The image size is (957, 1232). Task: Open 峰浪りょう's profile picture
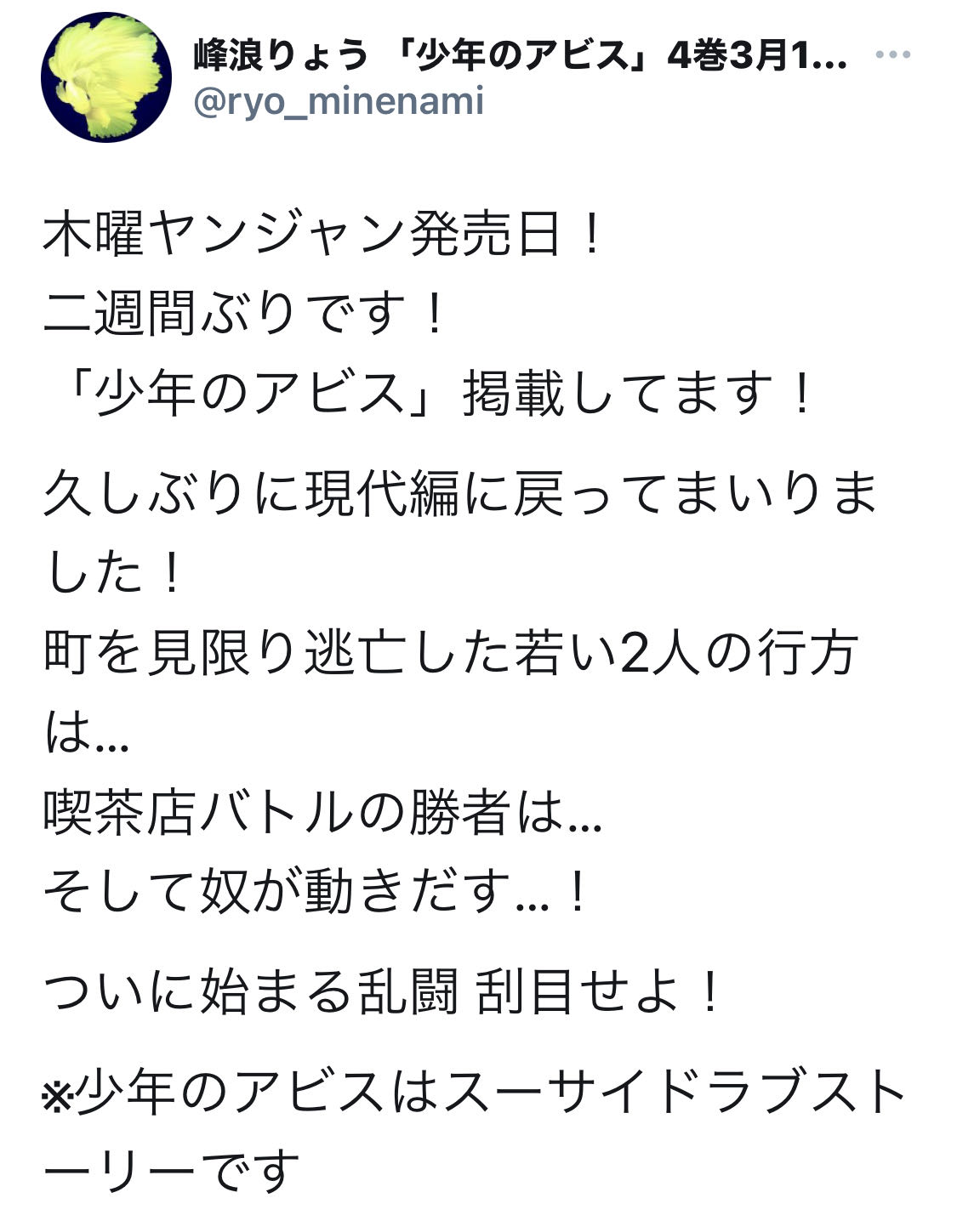[105, 77]
